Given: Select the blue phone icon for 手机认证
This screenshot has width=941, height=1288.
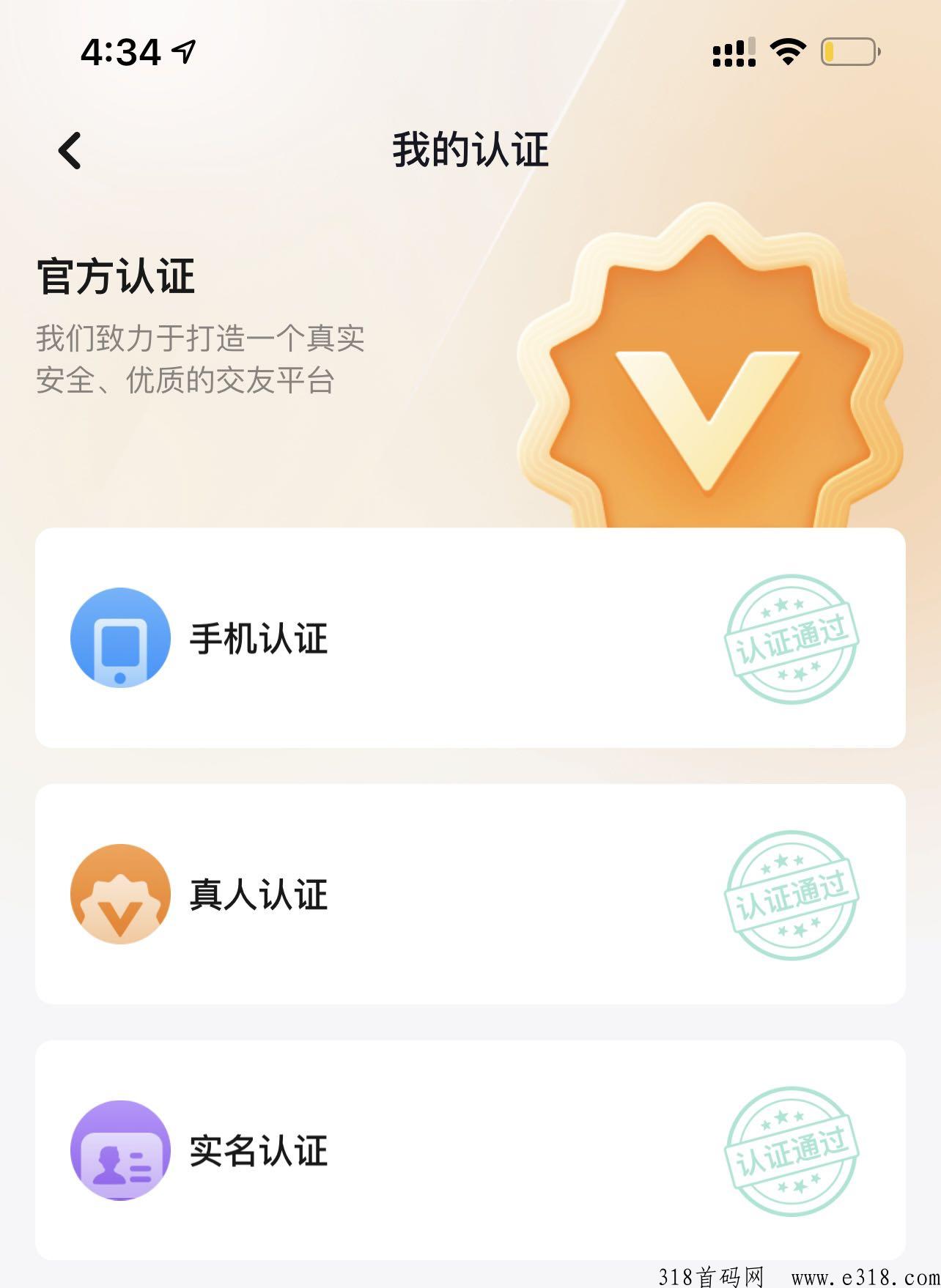Looking at the screenshot, I should pyautogui.click(x=119, y=639).
